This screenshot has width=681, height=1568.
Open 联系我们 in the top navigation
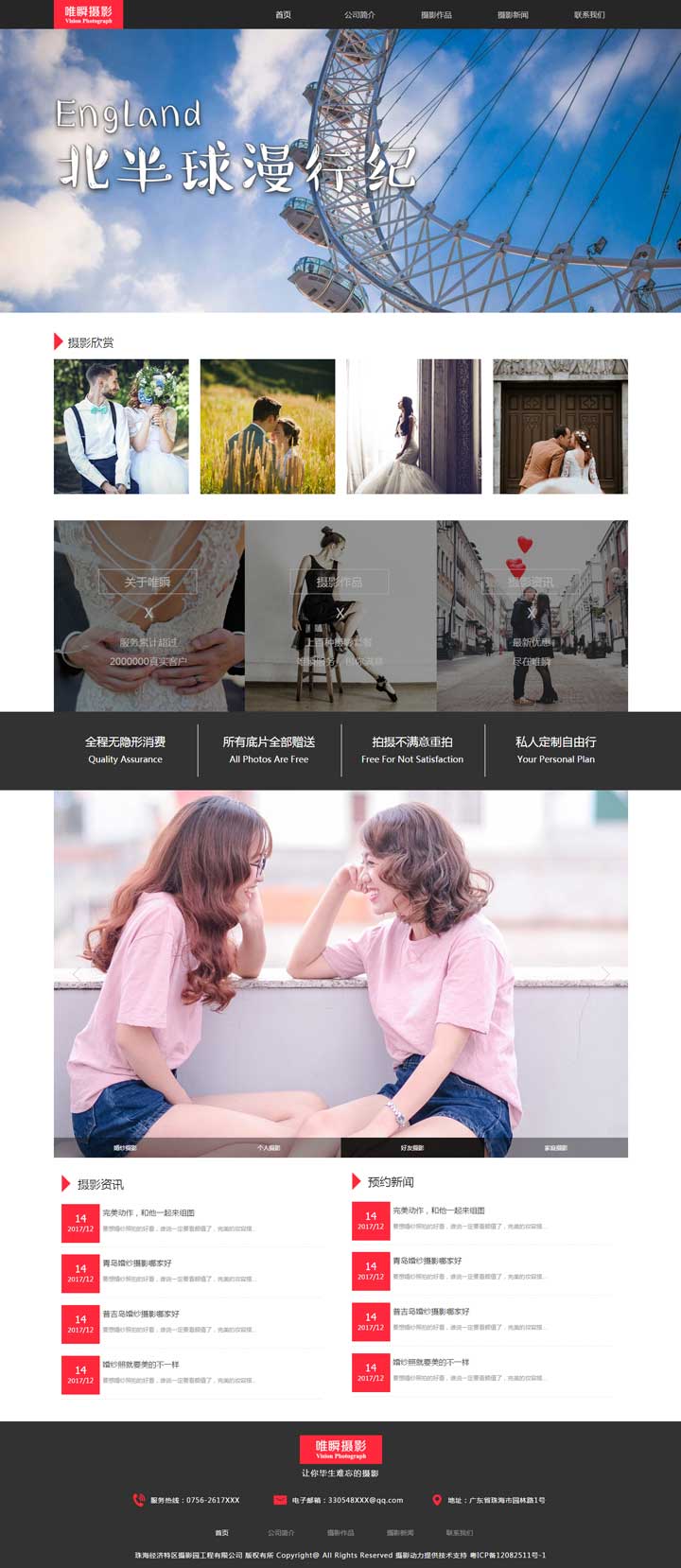click(589, 15)
